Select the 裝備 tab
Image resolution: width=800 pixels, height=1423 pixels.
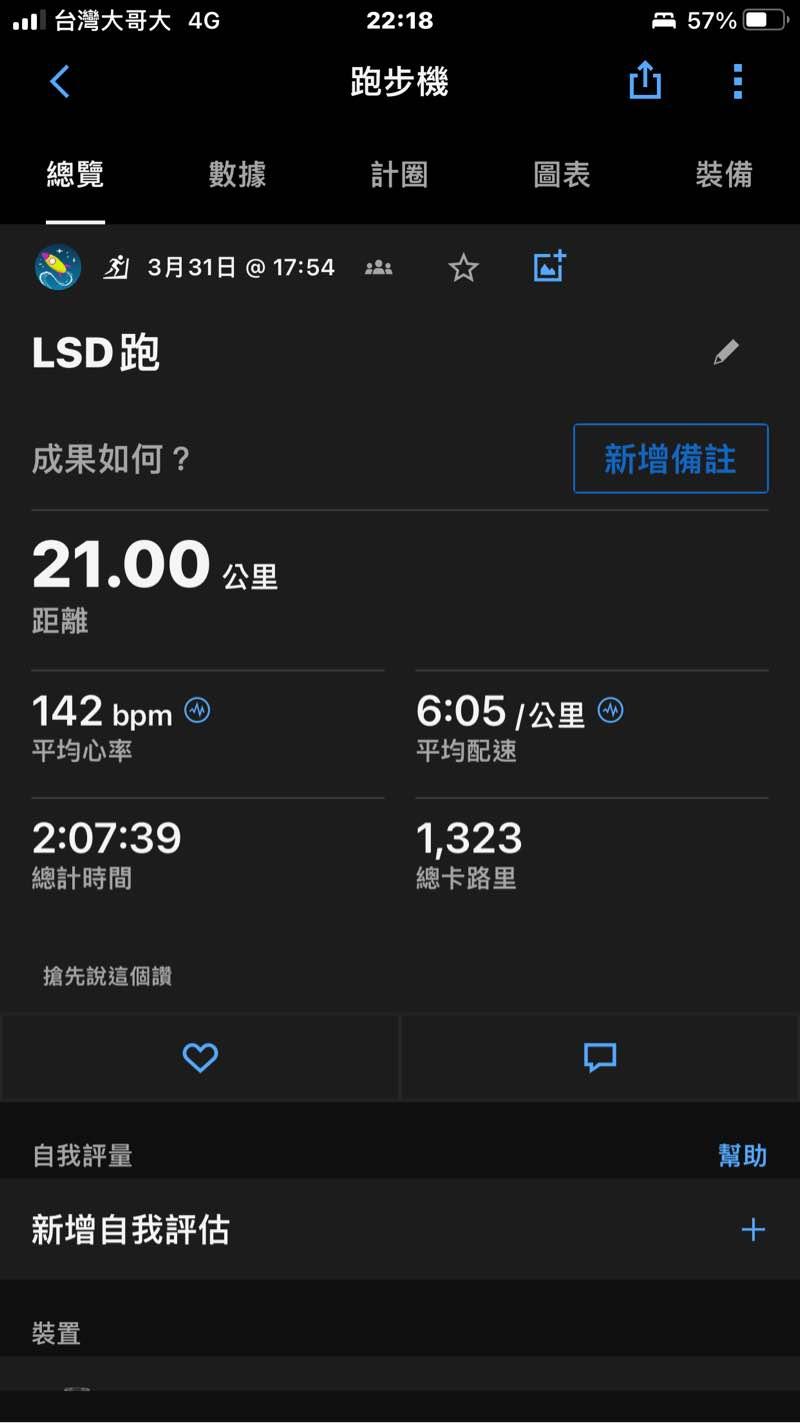[x=723, y=175]
